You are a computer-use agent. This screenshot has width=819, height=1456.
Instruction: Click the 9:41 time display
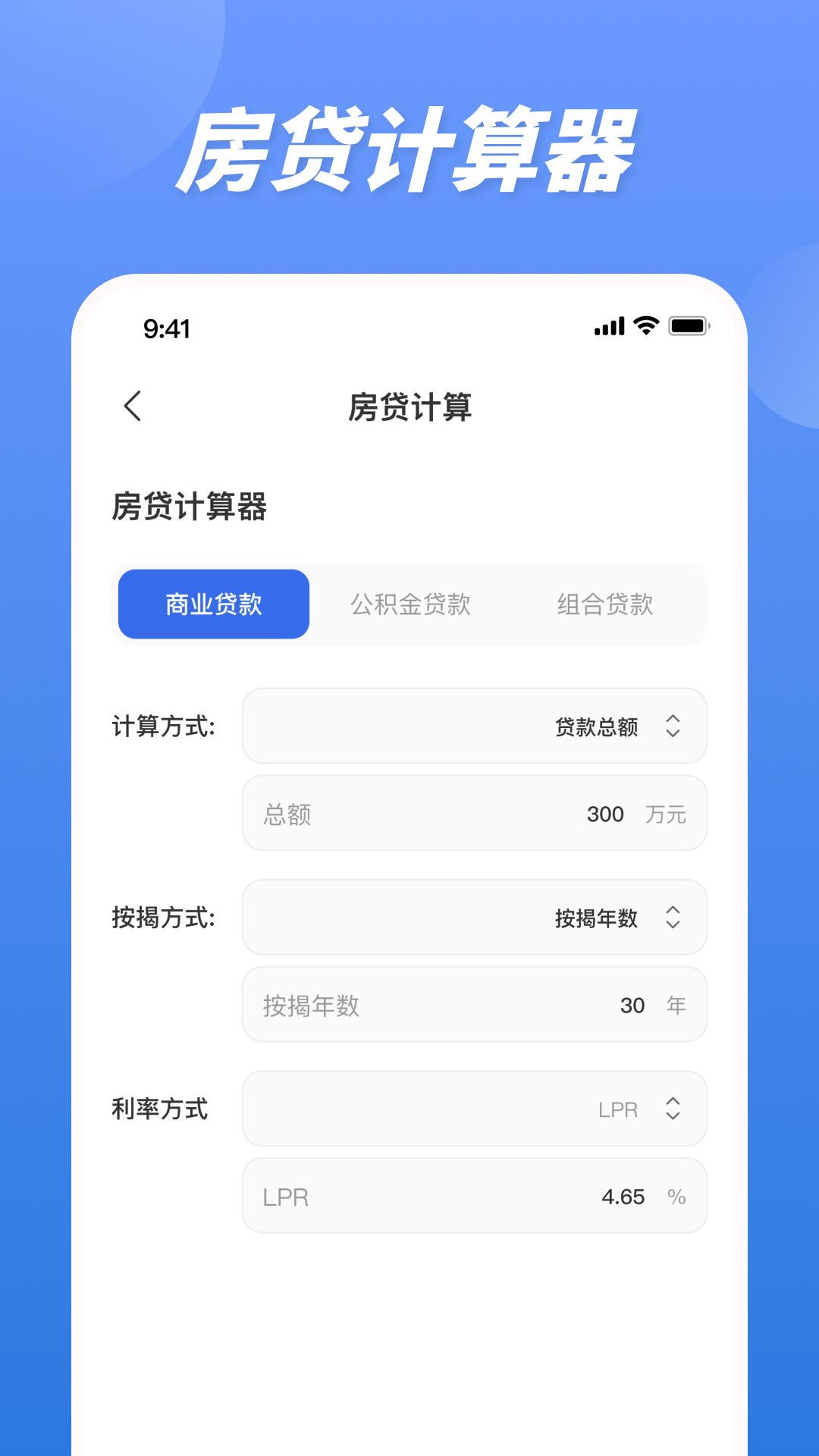pyautogui.click(x=166, y=328)
